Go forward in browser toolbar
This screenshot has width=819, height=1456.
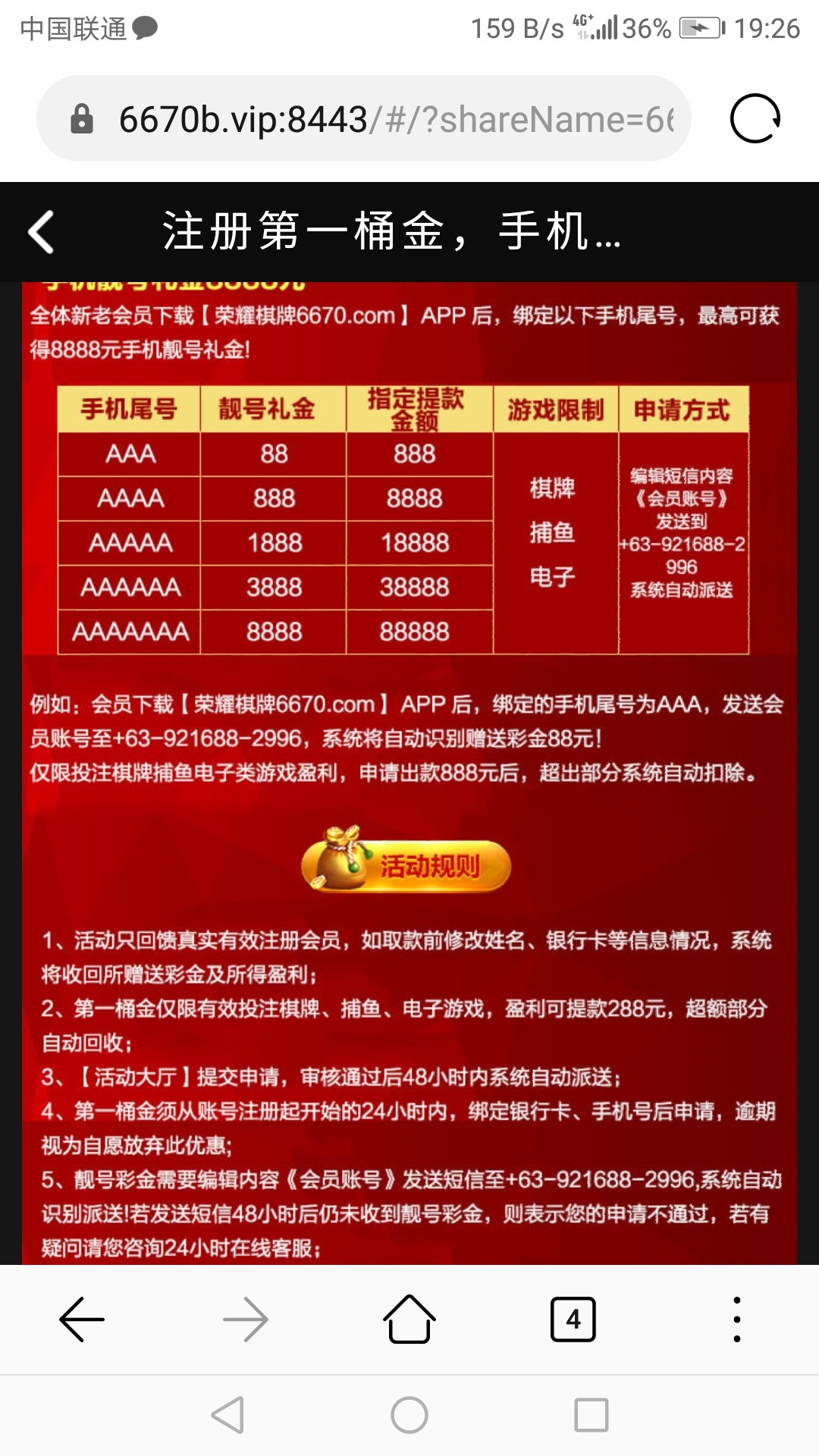[x=246, y=1319]
